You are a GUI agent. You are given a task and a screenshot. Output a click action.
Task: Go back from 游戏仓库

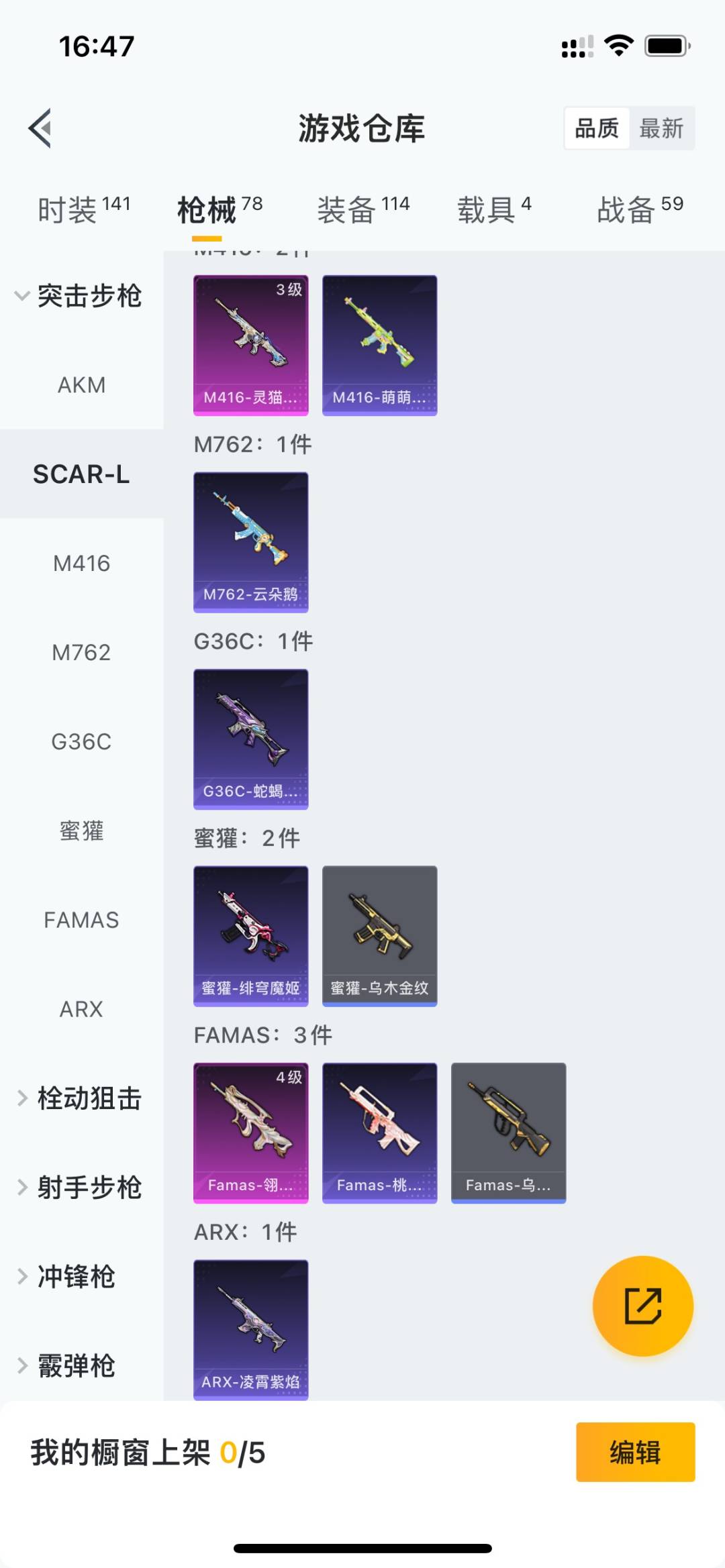tap(40, 127)
